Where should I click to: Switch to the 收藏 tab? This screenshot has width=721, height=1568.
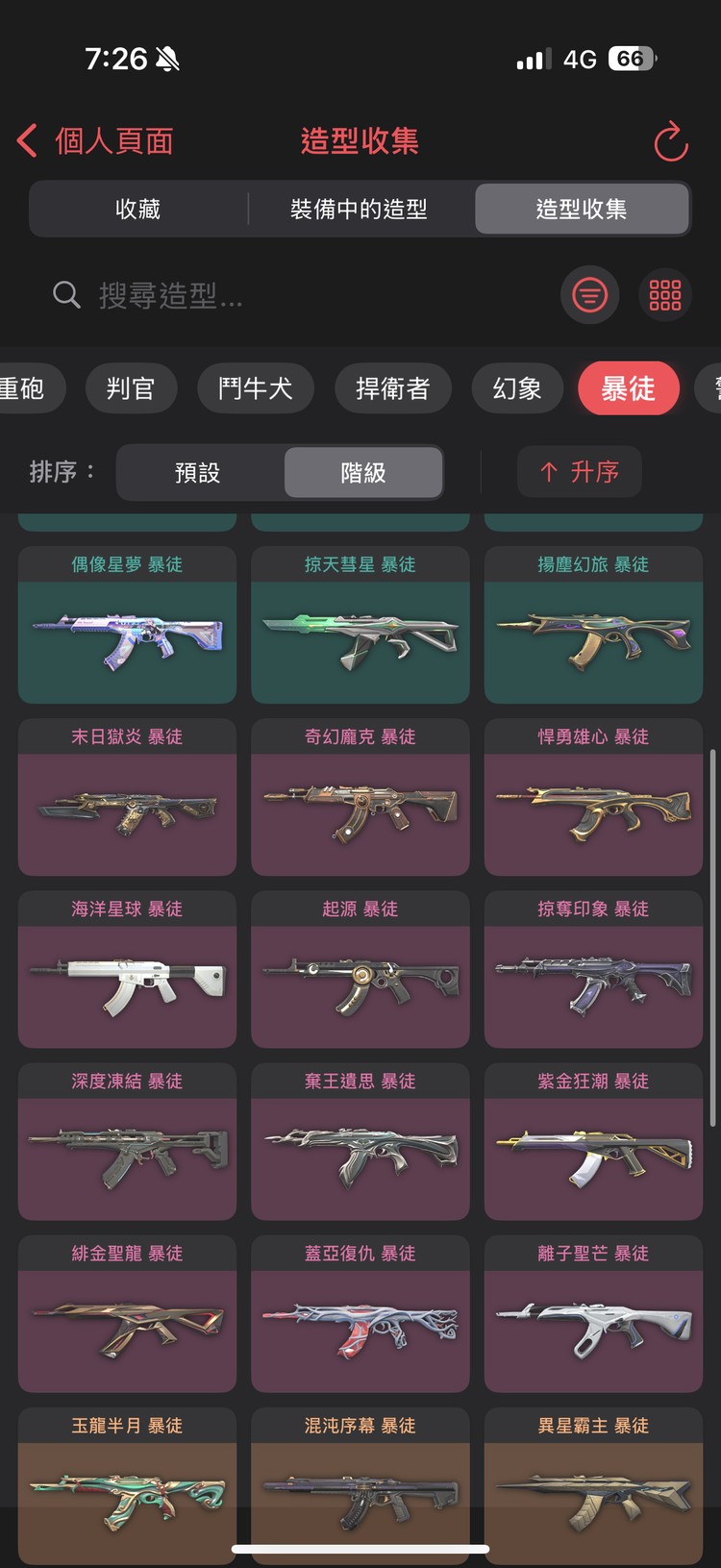[137, 209]
